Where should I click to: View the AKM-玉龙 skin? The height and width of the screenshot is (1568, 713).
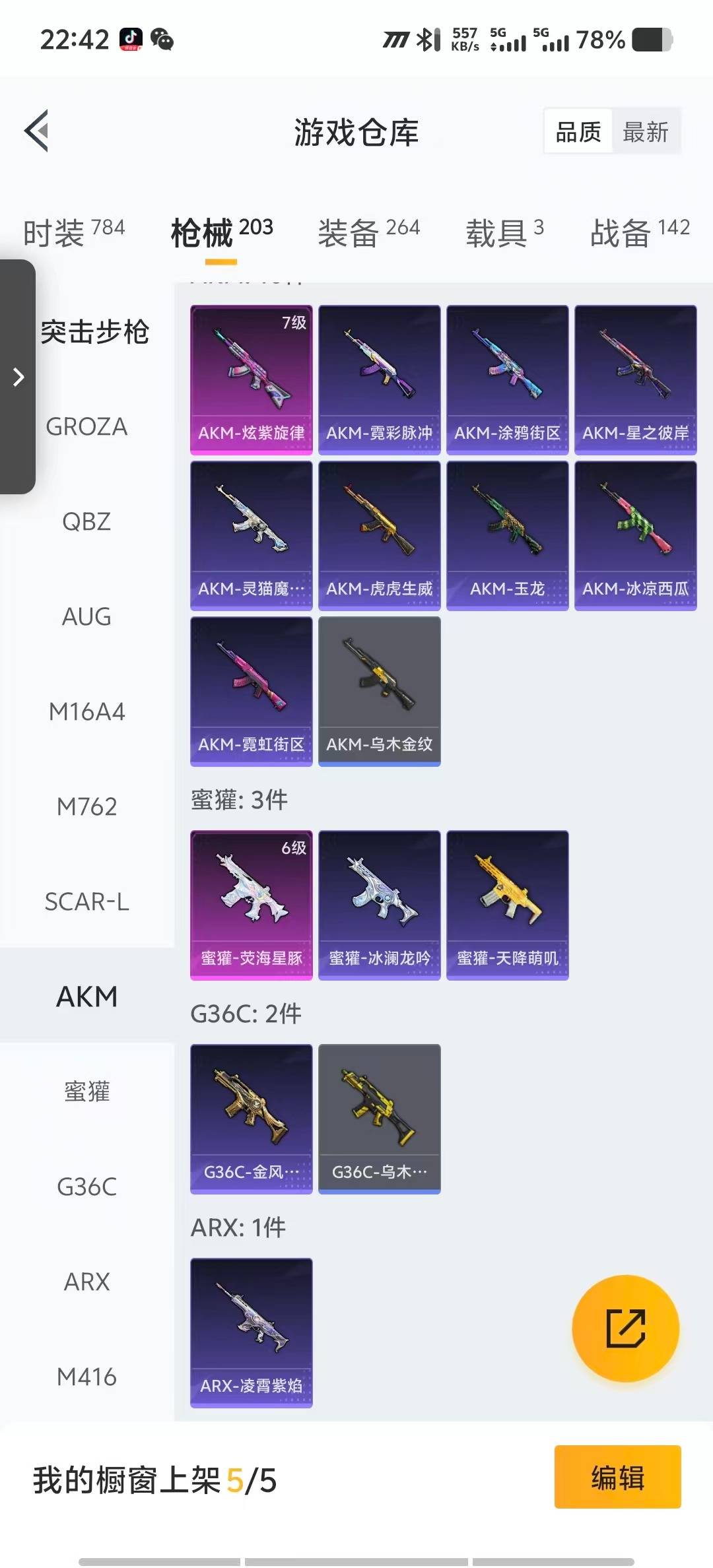pyautogui.click(x=507, y=535)
